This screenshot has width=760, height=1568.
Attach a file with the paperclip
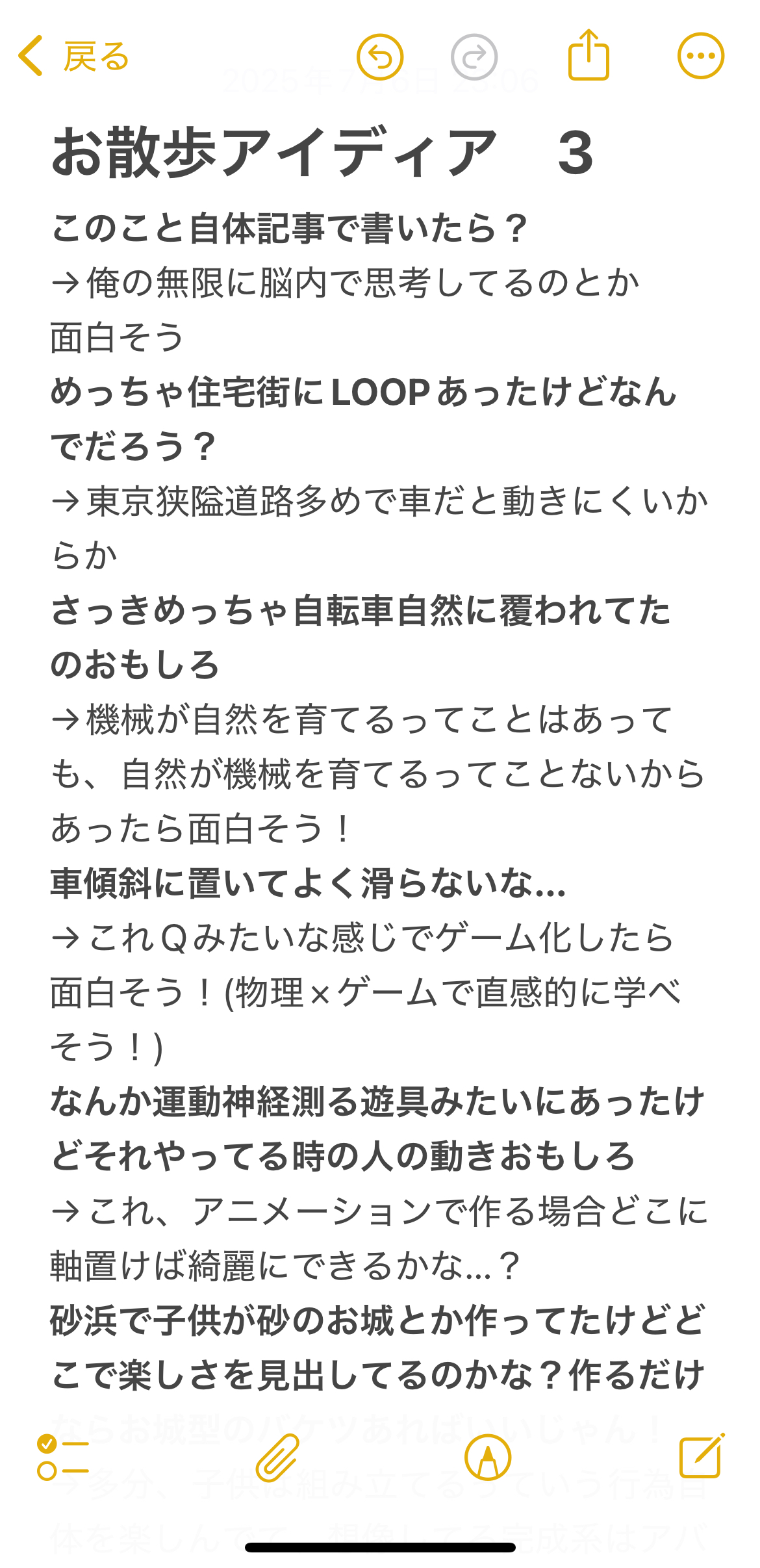(x=277, y=1458)
